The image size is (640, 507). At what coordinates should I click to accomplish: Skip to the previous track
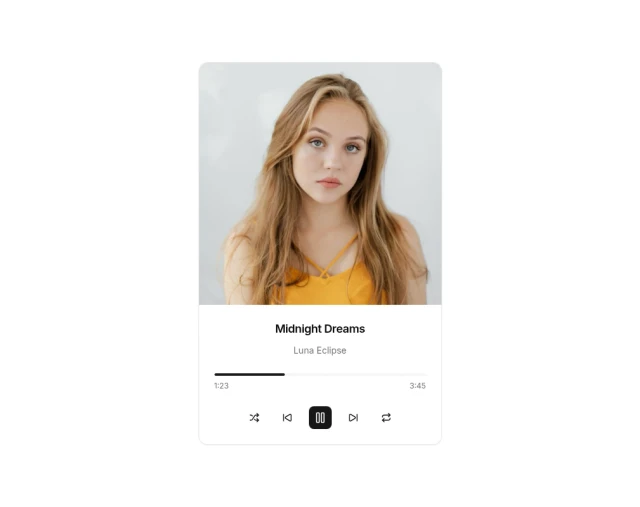point(287,418)
